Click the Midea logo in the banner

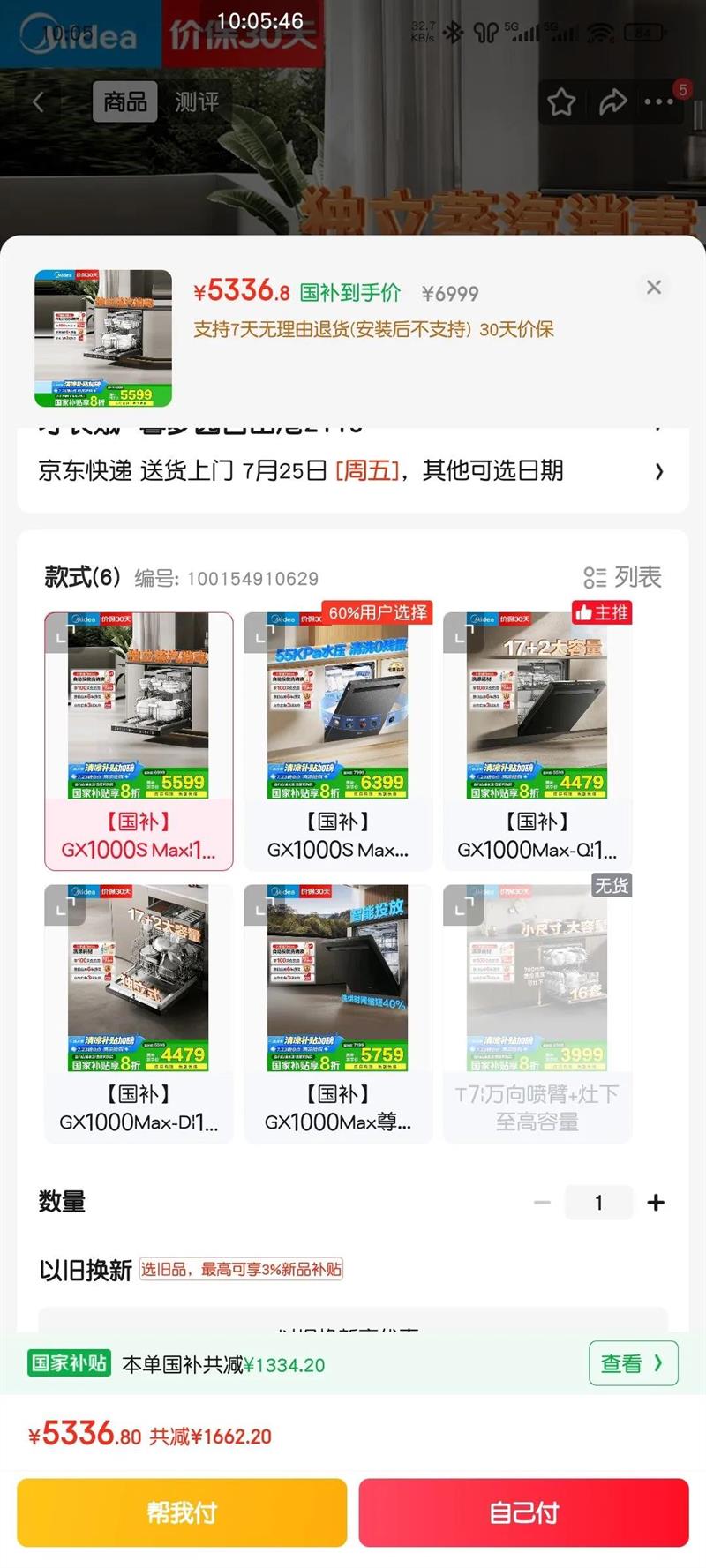pyautogui.click(x=78, y=34)
